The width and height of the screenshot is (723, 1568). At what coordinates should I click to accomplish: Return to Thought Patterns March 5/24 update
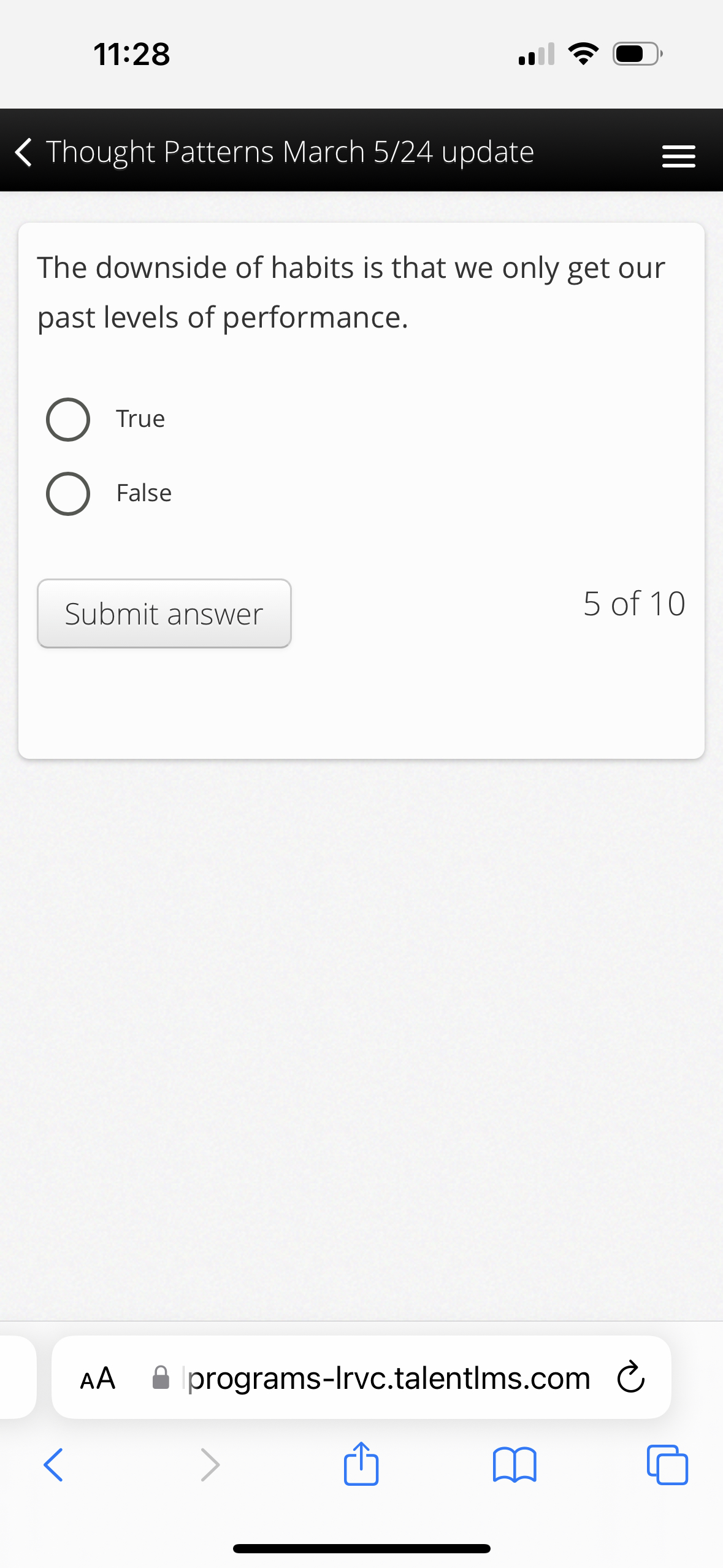coord(23,153)
